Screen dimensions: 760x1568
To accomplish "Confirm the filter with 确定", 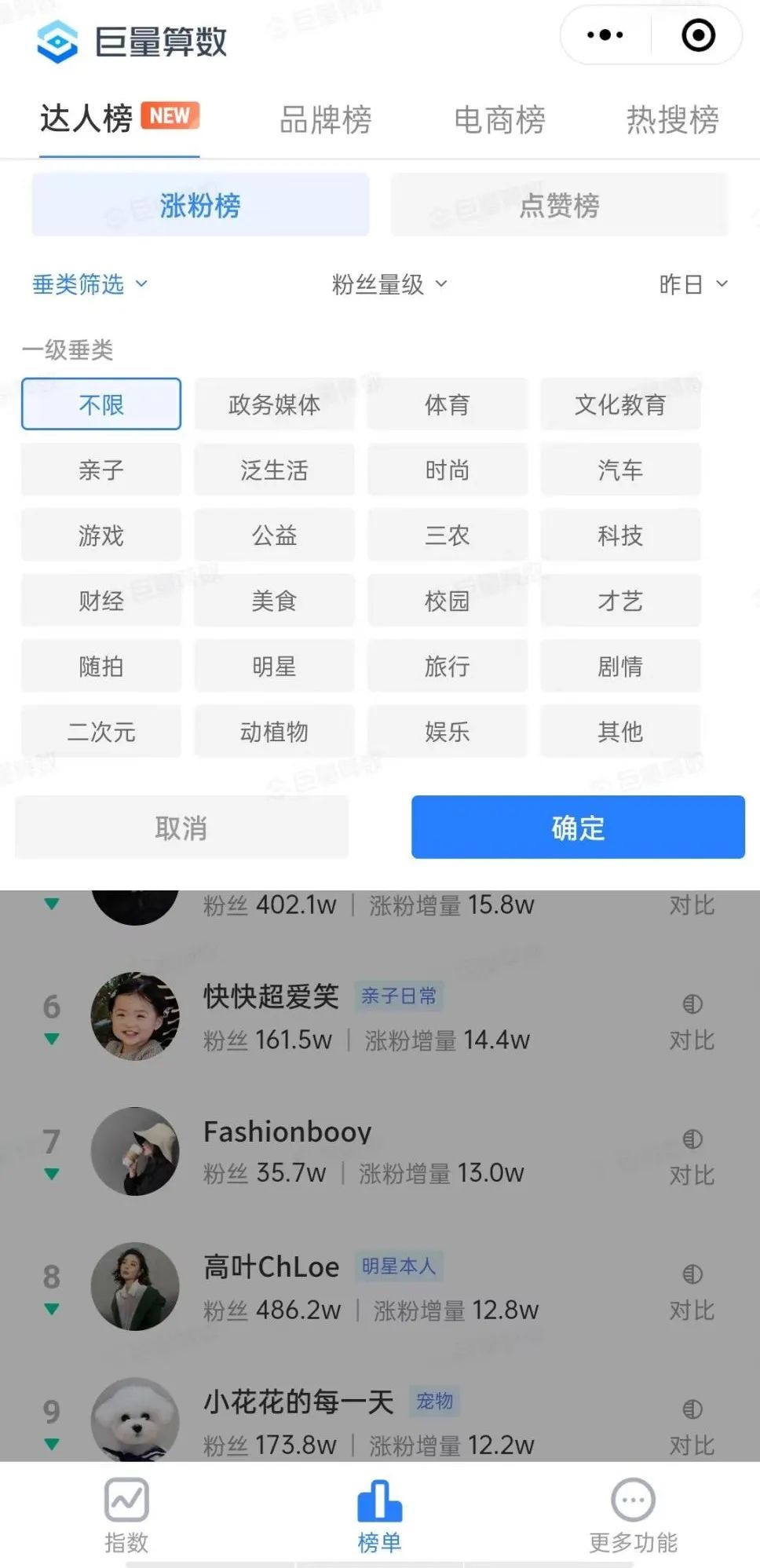I will [578, 828].
